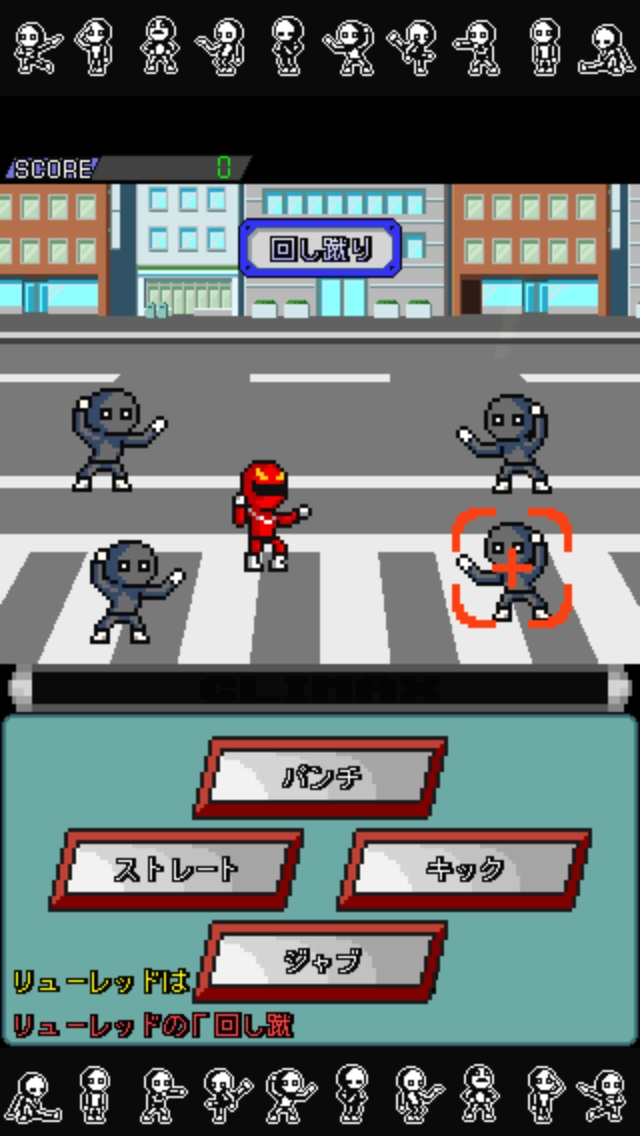Hit the ジャブ attack button
The width and height of the screenshot is (640, 1136).
(x=322, y=960)
